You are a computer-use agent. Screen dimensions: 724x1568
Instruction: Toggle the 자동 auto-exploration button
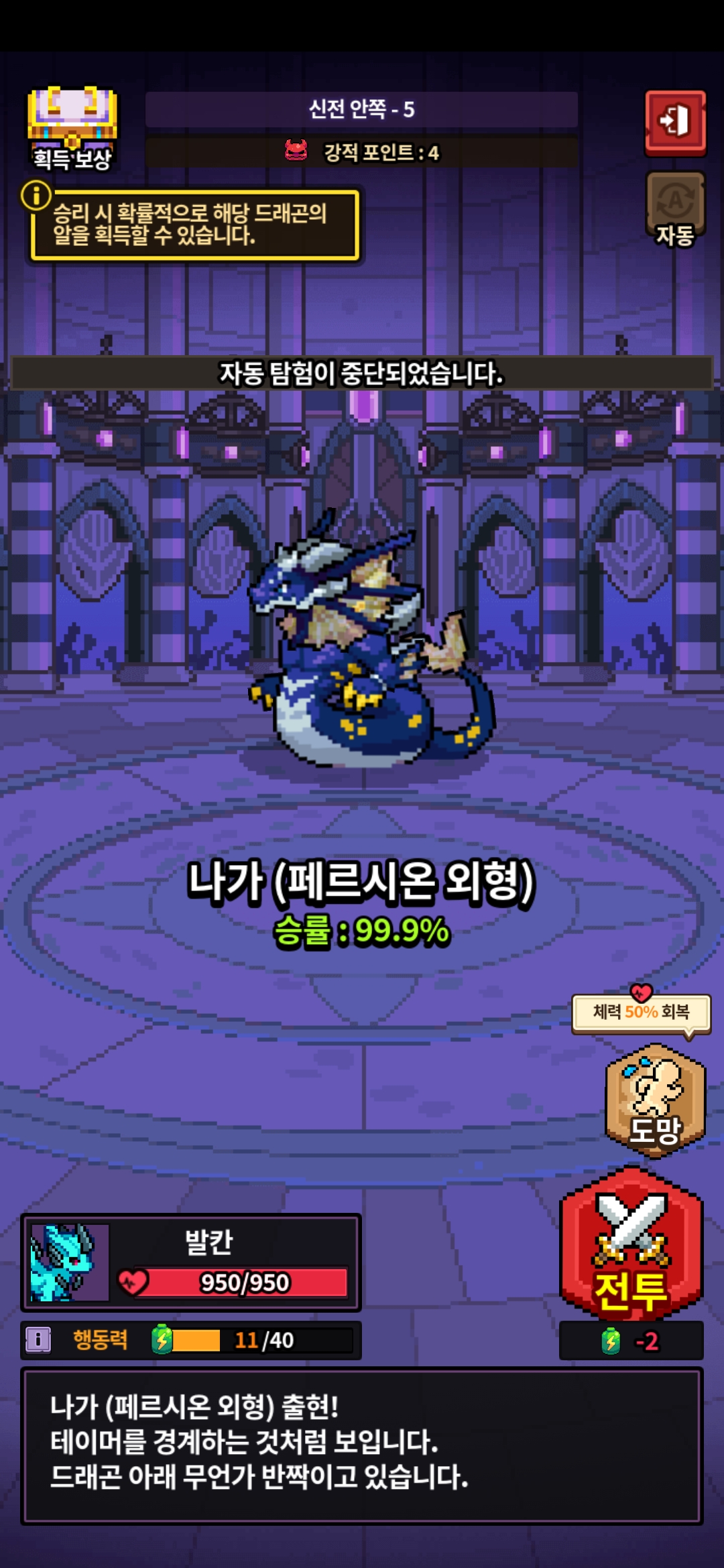[675, 209]
